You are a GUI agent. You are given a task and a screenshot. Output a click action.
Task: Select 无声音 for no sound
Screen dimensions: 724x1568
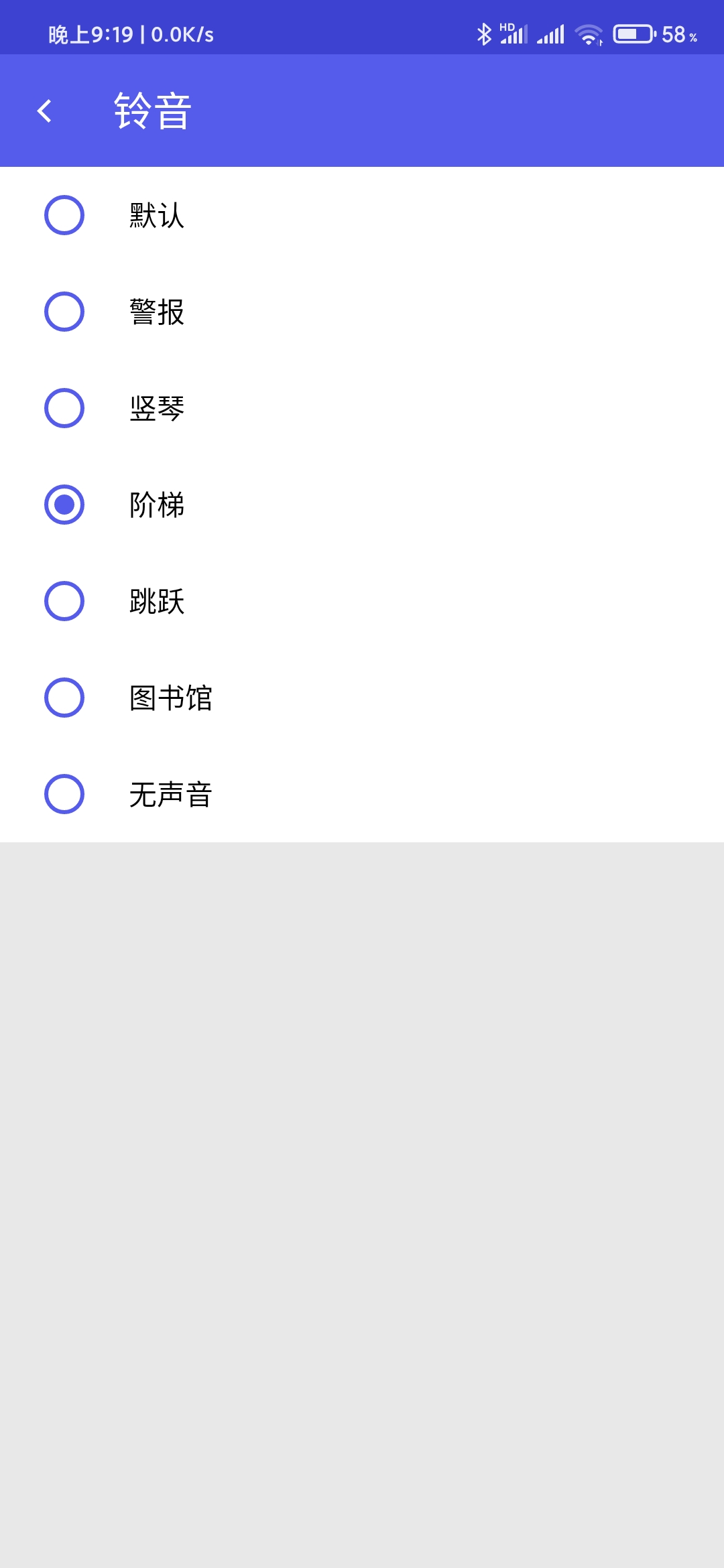[x=64, y=794]
